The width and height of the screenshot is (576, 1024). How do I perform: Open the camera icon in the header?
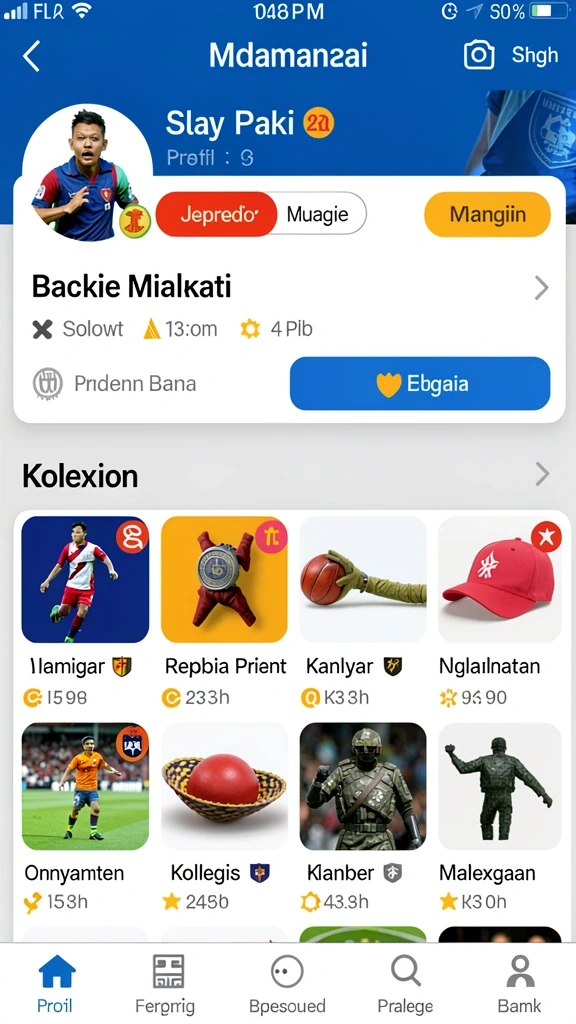(x=479, y=56)
